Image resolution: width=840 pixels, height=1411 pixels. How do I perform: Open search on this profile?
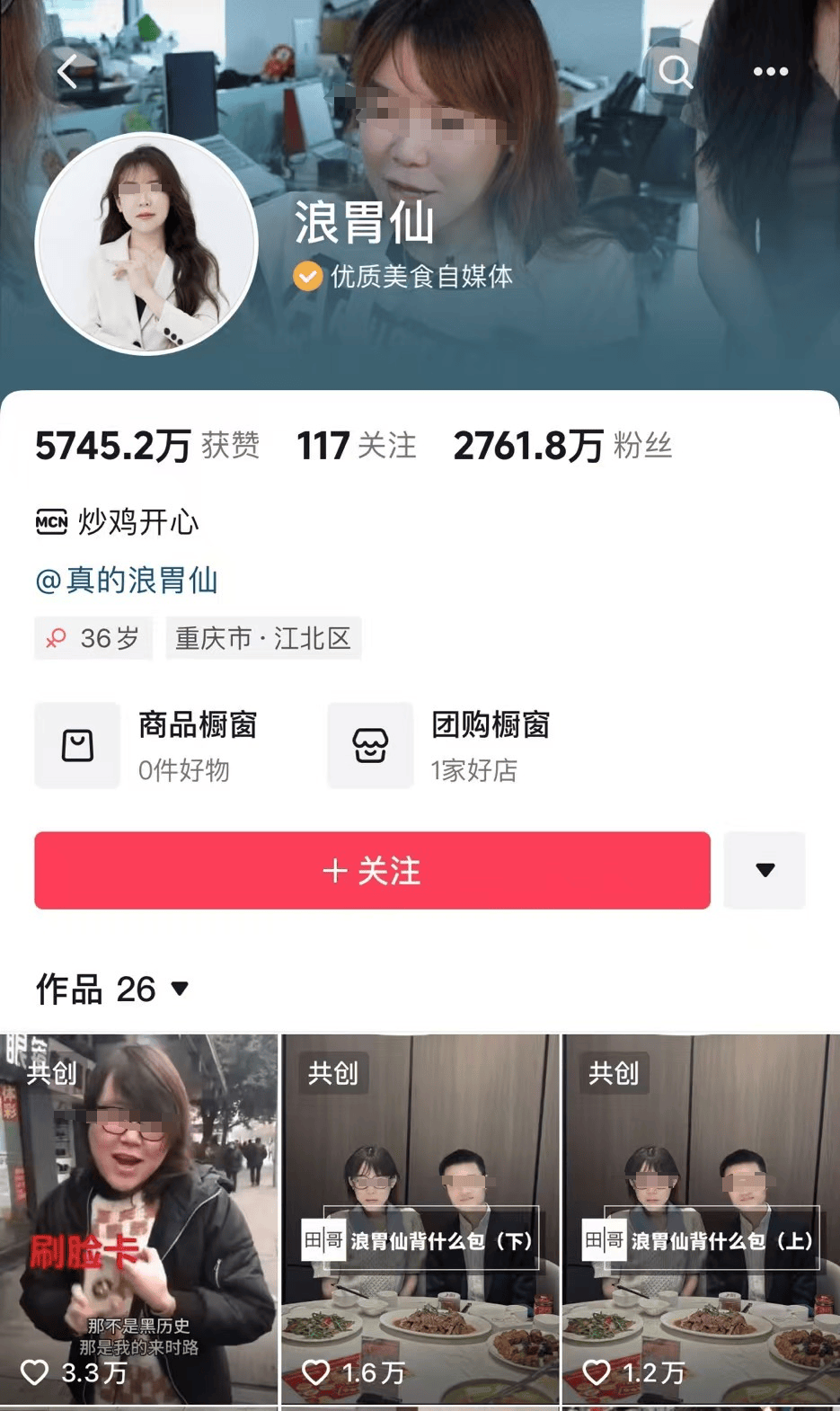[675, 71]
